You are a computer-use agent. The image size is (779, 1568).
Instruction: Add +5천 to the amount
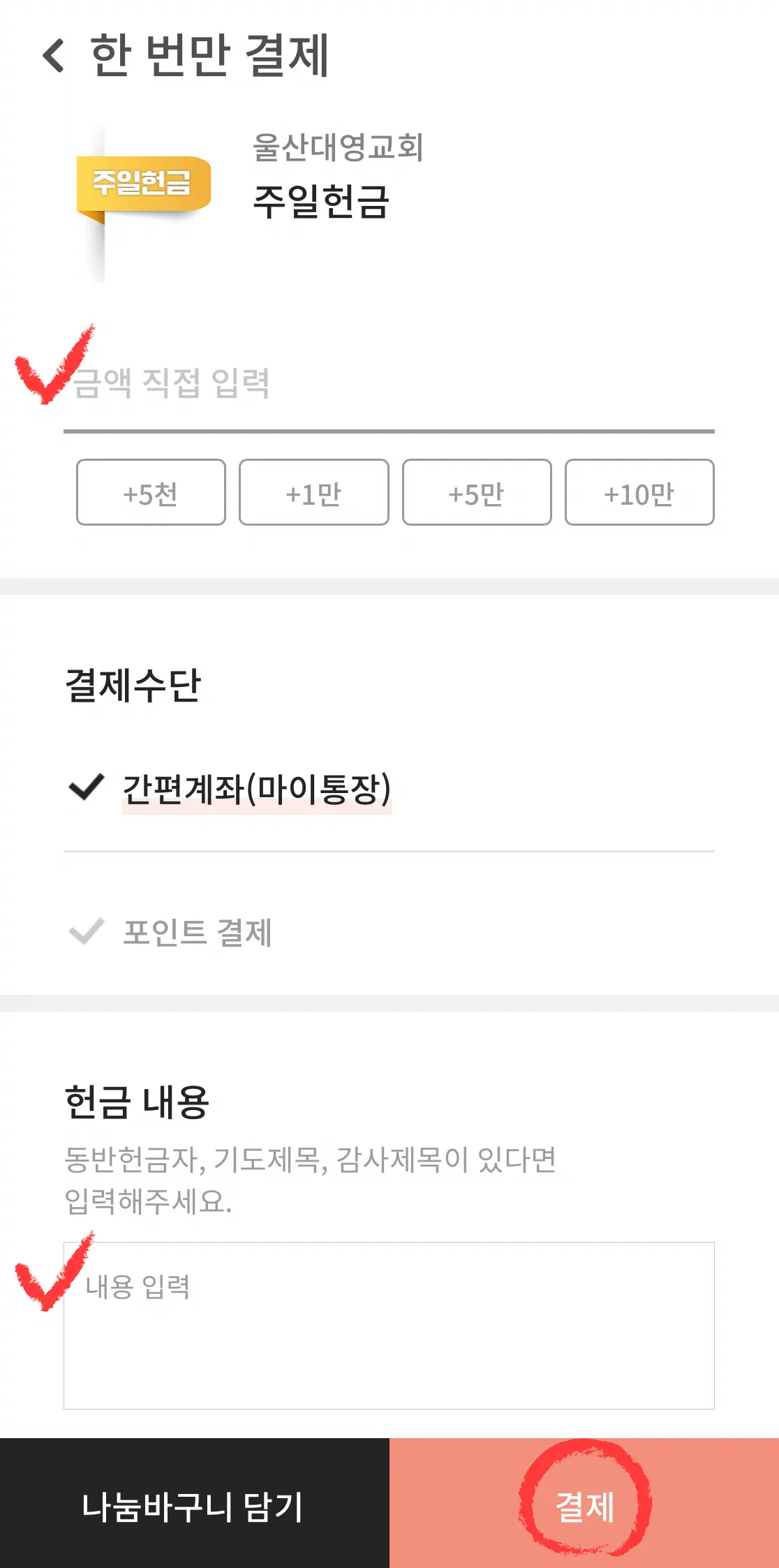point(151,493)
